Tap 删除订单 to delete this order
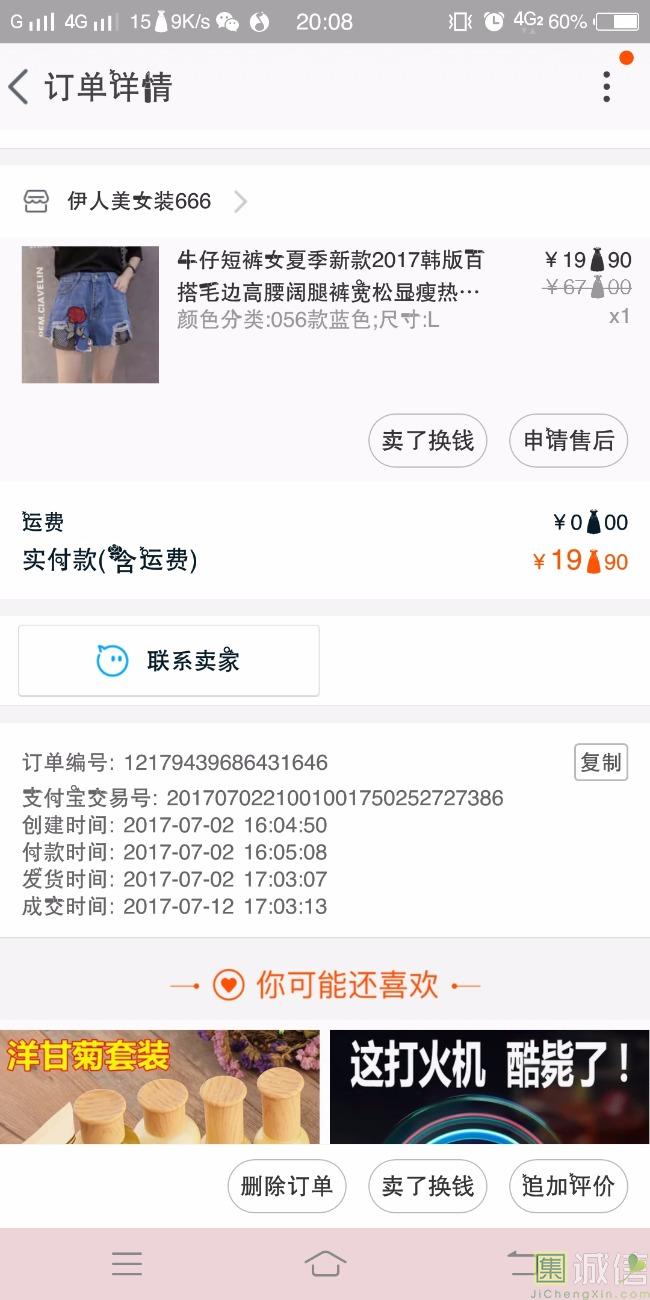This screenshot has height=1300, width=650. pyautogui.click(x=287, y=1186)
